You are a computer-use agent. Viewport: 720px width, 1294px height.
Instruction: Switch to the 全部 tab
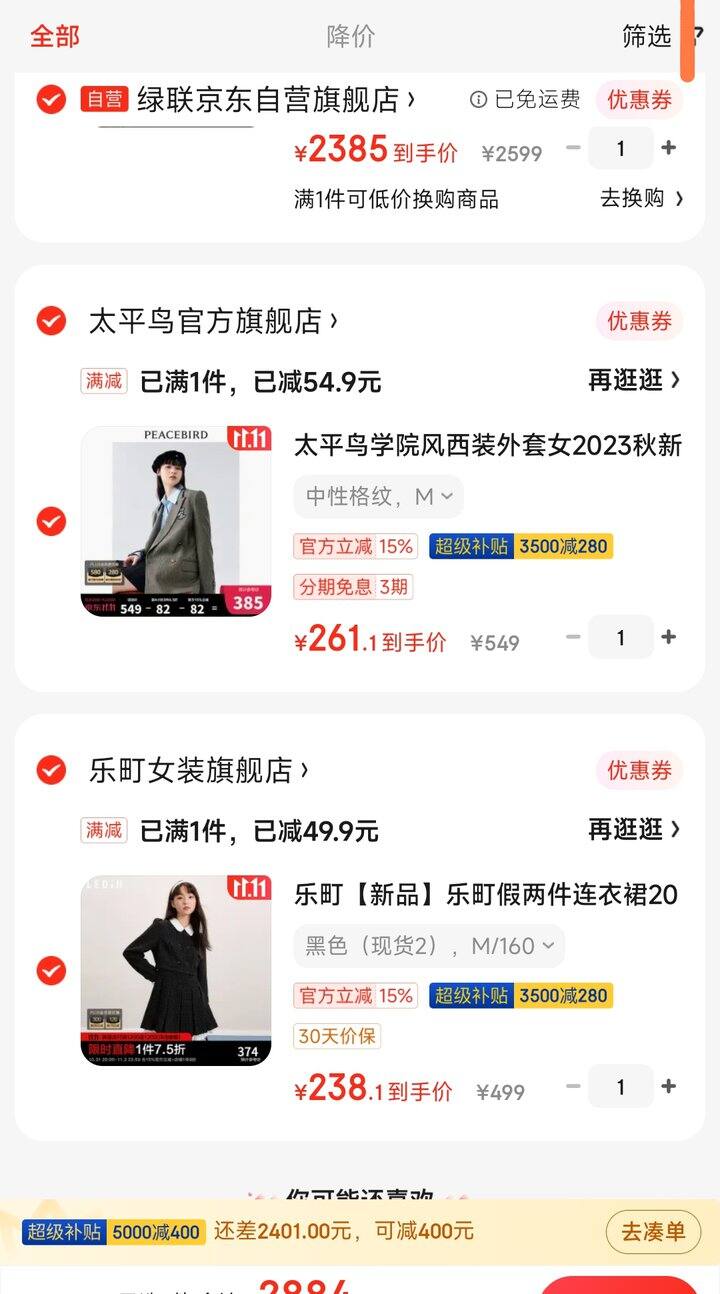[x=54, y=36]
